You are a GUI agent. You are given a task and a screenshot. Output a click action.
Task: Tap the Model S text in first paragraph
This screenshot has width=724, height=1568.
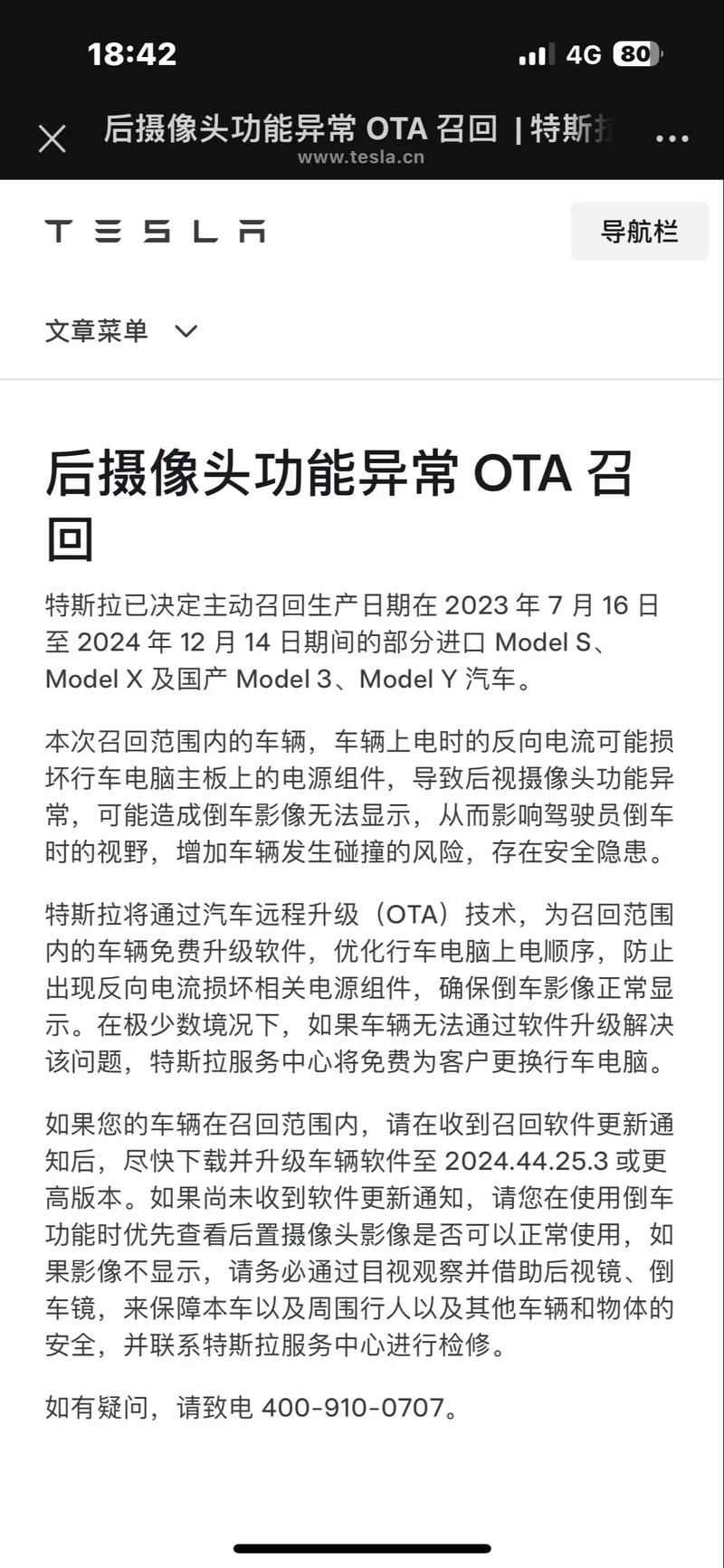click(x=544, y=641)
